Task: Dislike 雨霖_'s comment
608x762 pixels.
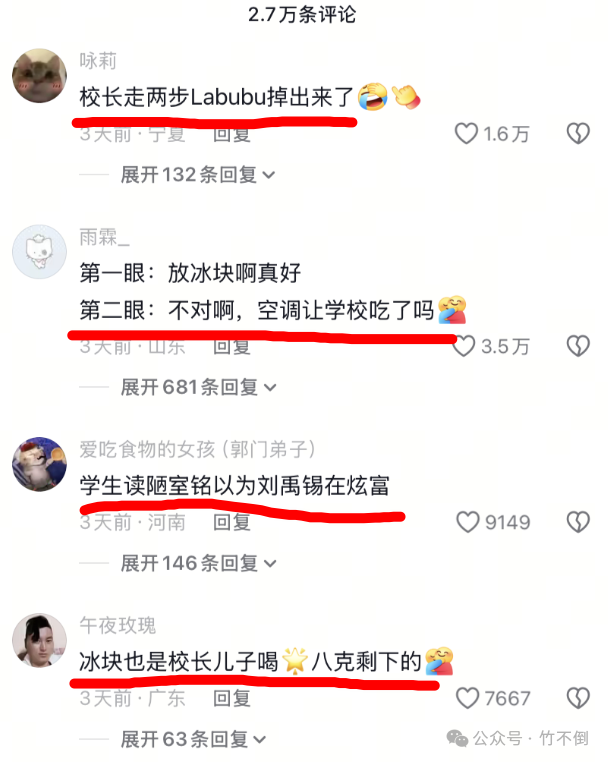Action: pyautogui.click(x=578, y=347)
